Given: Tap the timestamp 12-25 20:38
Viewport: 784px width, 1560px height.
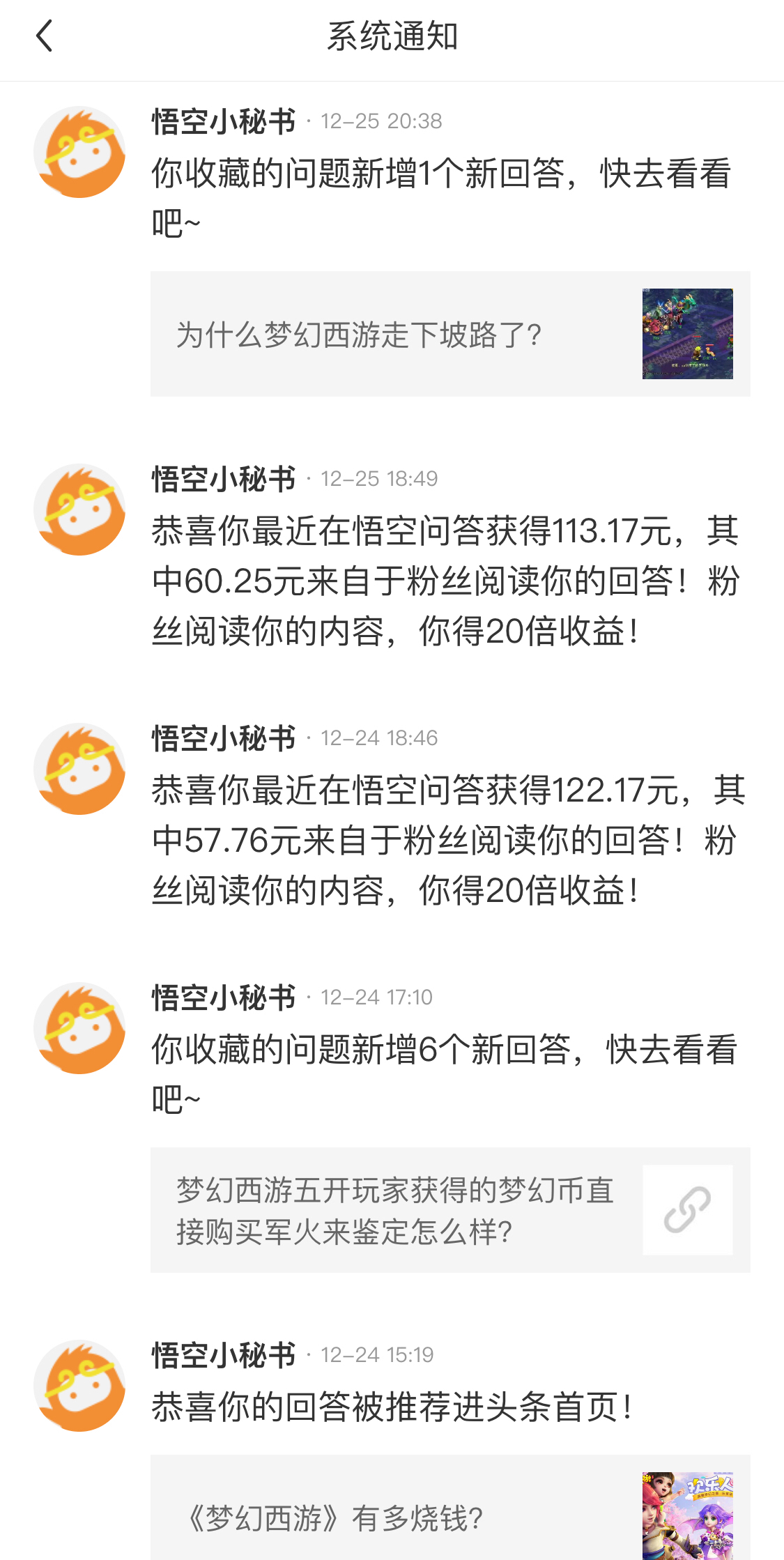Looking at the screenshot, I should [380, 120].
